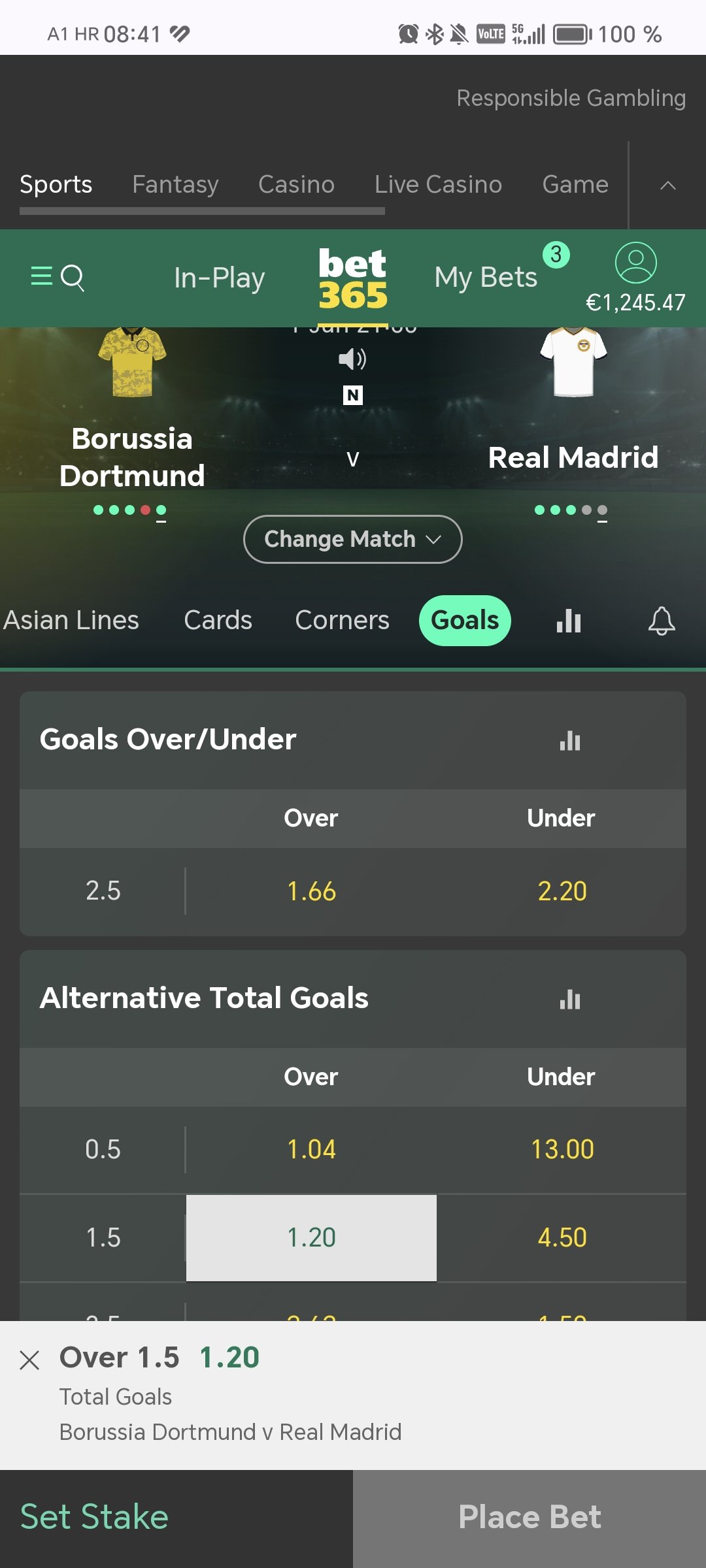Collapse the top product bar with the chevron
This screenshot has height=1568, width=706.
click(667, 186)
